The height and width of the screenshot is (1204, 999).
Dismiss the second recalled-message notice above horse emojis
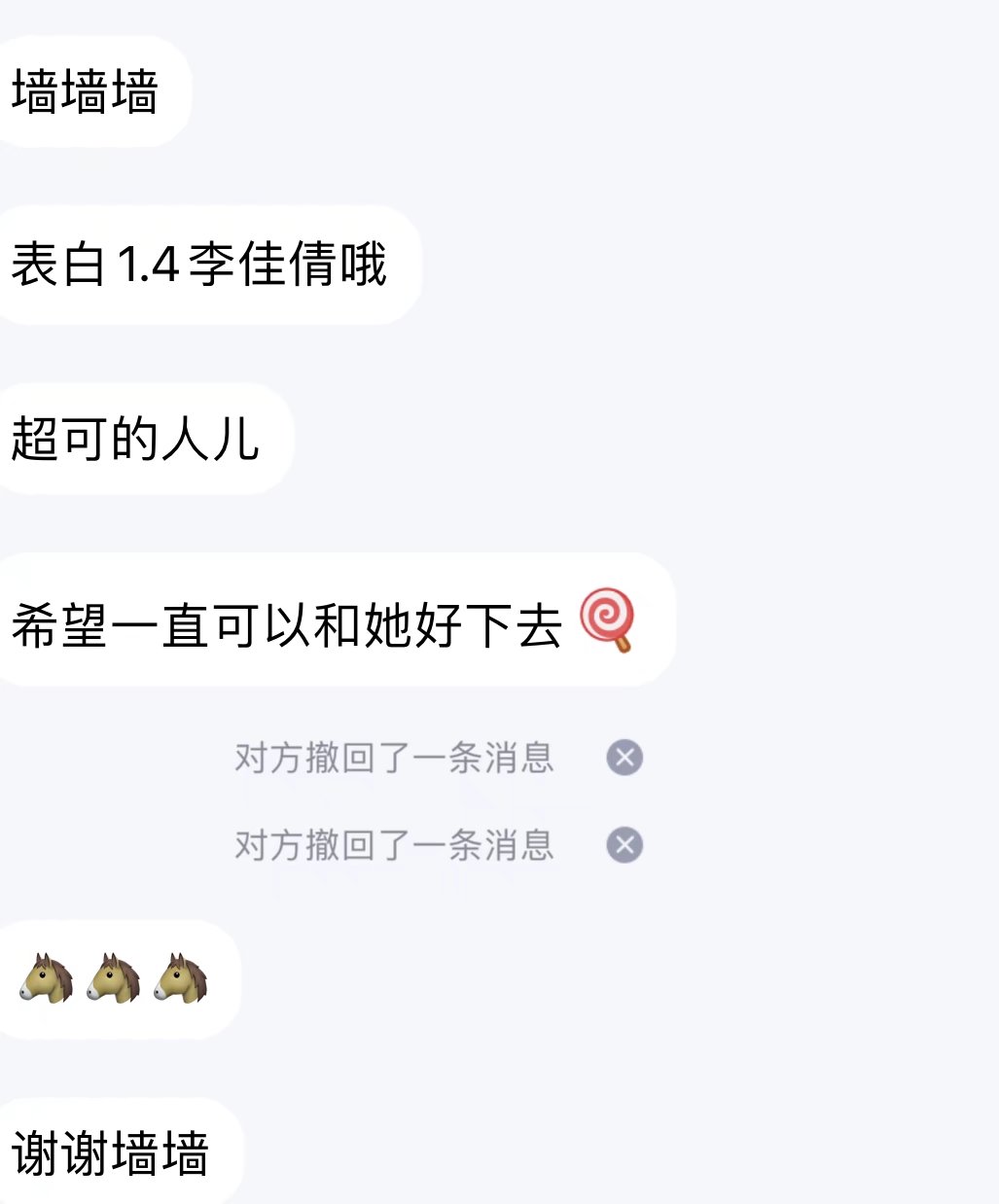(624, 844)
